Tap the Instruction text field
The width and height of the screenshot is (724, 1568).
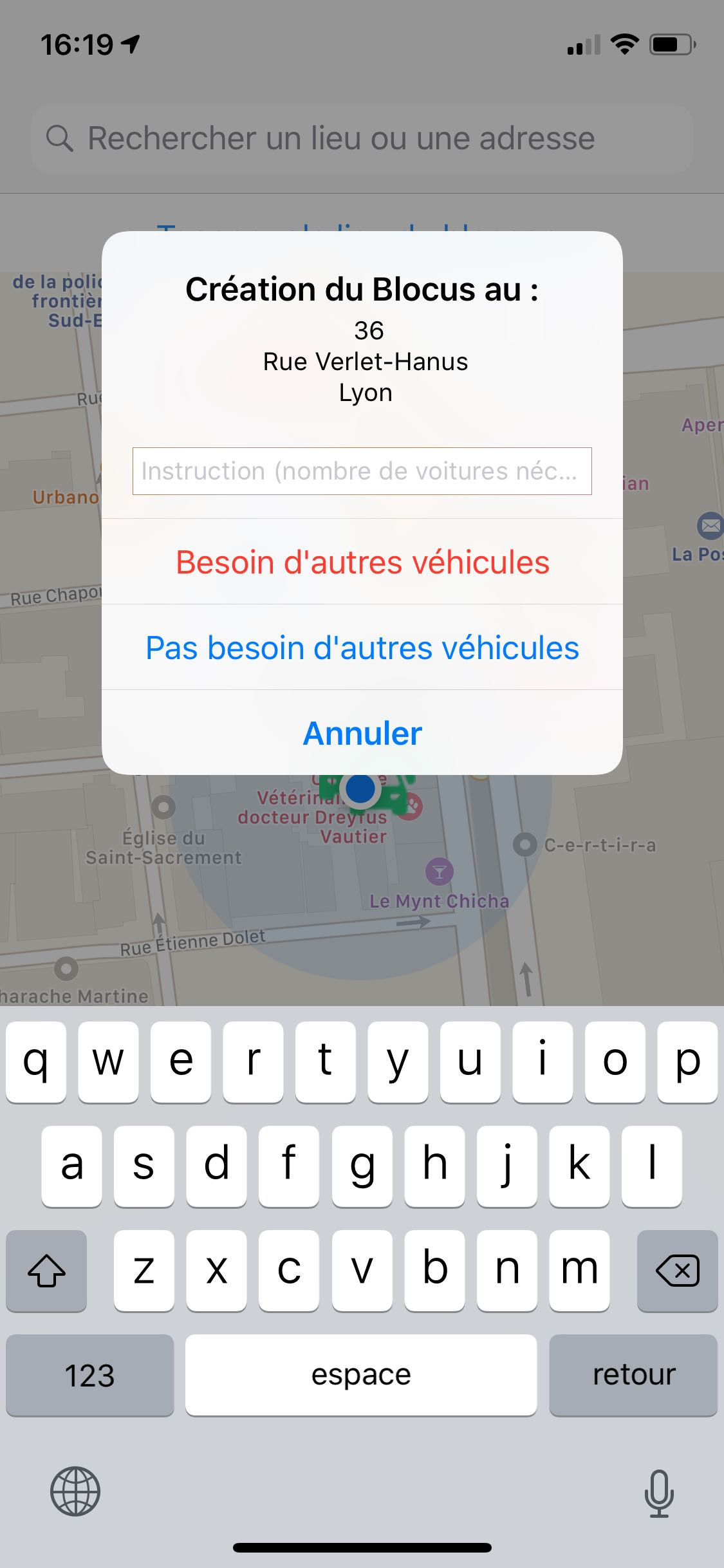click(362, 471)
